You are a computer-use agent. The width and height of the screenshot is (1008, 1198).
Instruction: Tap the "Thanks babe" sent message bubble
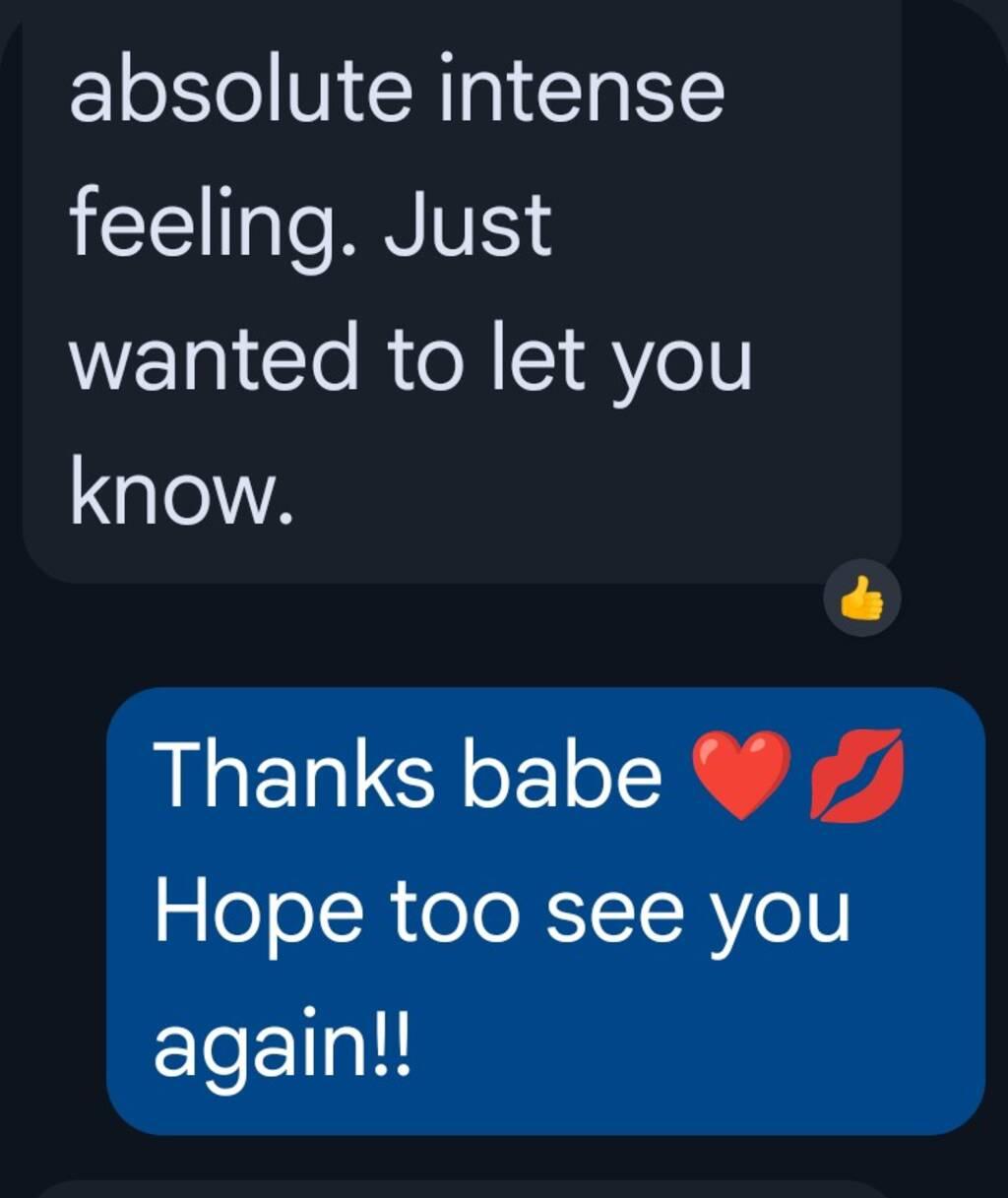pos(544,910)
